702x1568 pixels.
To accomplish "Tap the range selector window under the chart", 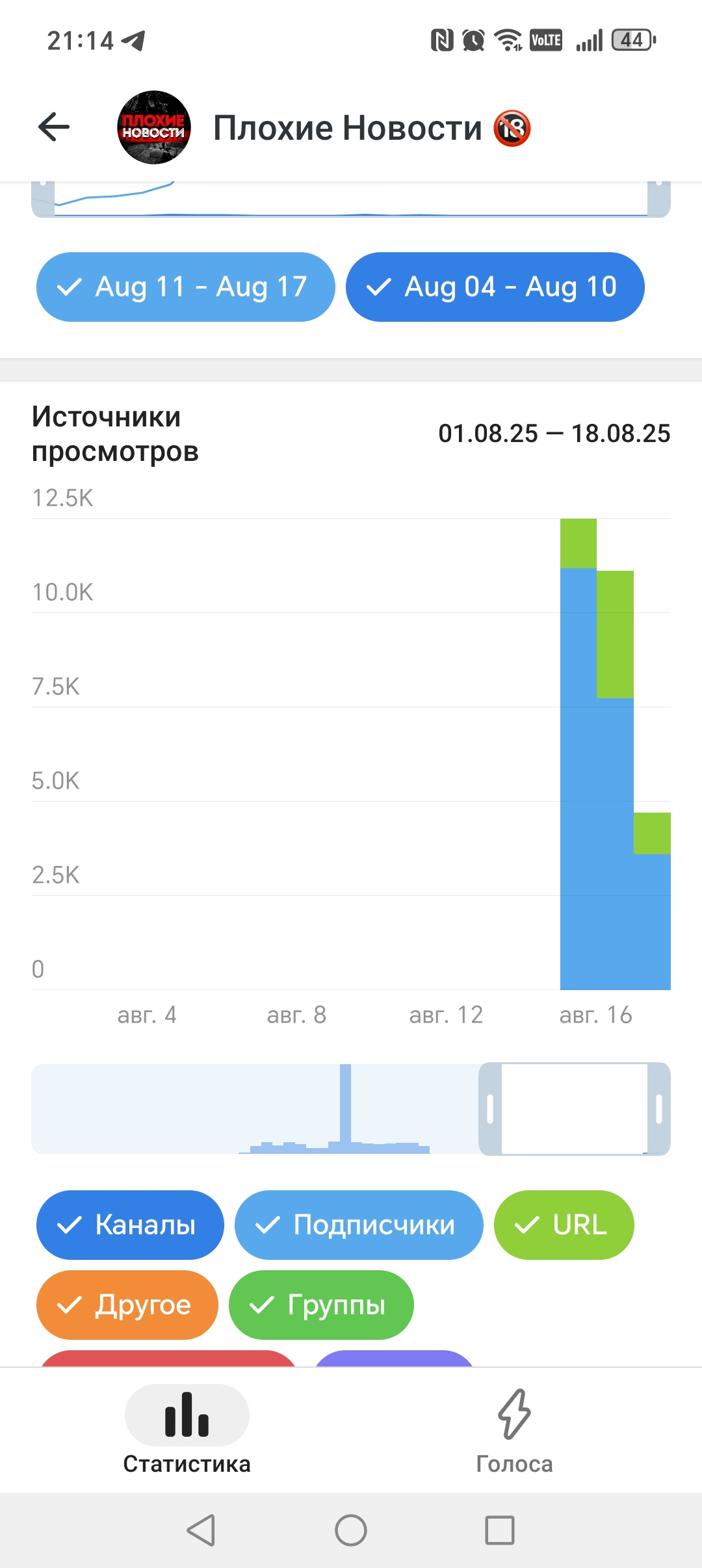I will tap(575, 1109).
